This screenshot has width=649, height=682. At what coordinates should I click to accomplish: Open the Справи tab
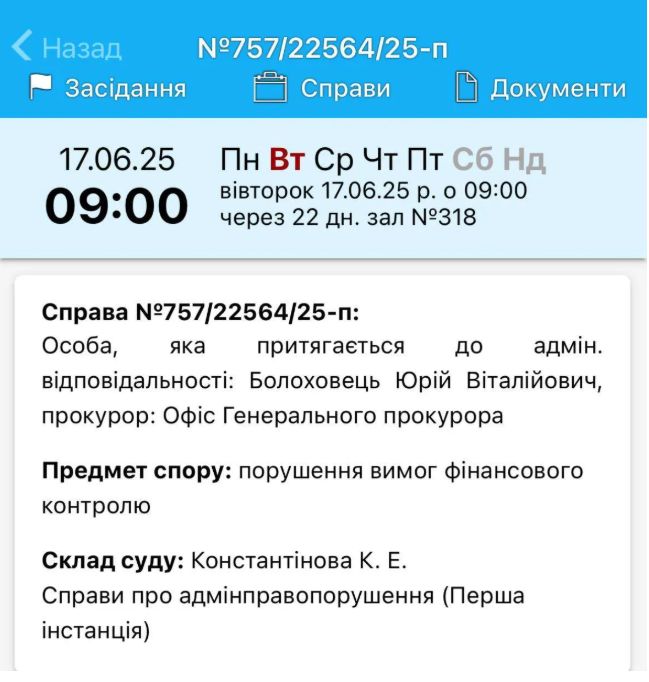tap(322, 89)
